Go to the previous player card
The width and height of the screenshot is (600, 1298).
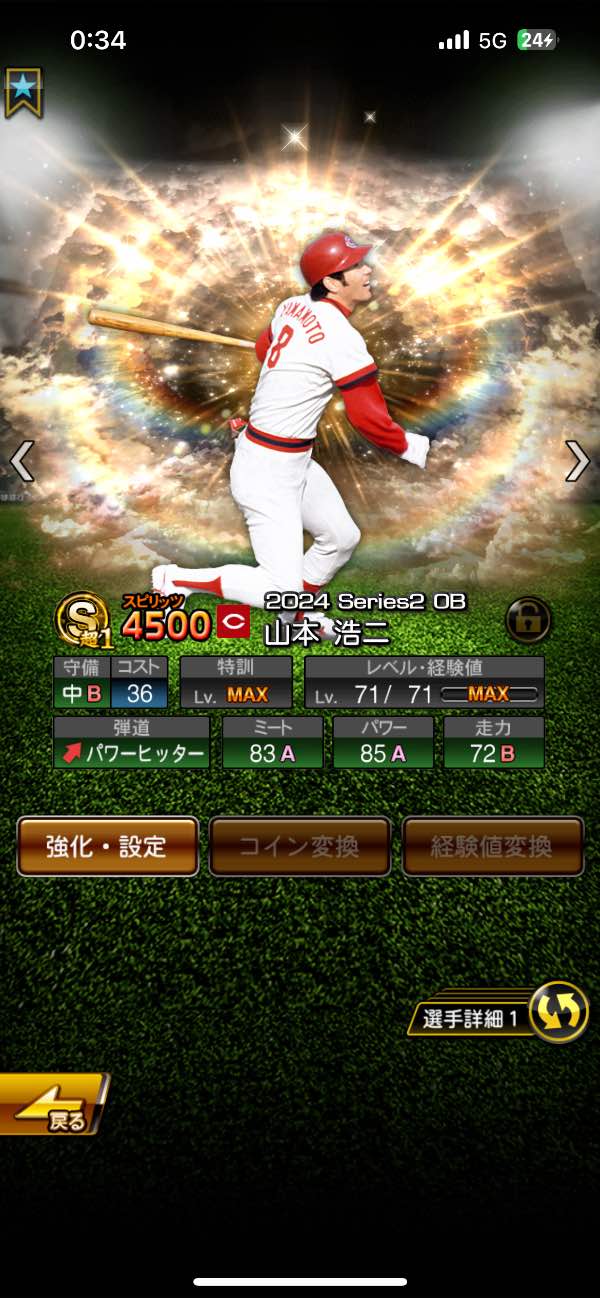[x=22, y=461]
